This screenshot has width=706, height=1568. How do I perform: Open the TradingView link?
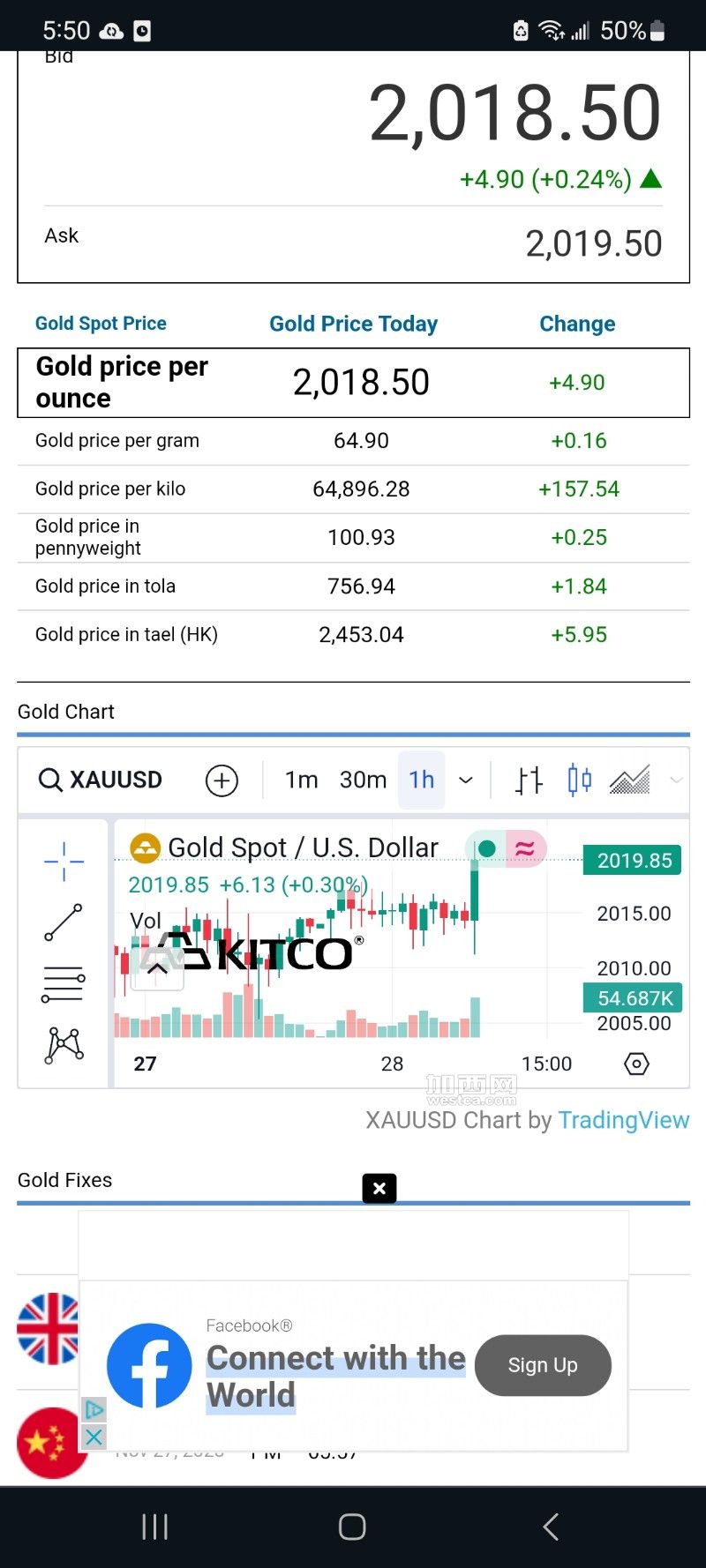(623, 1120)
